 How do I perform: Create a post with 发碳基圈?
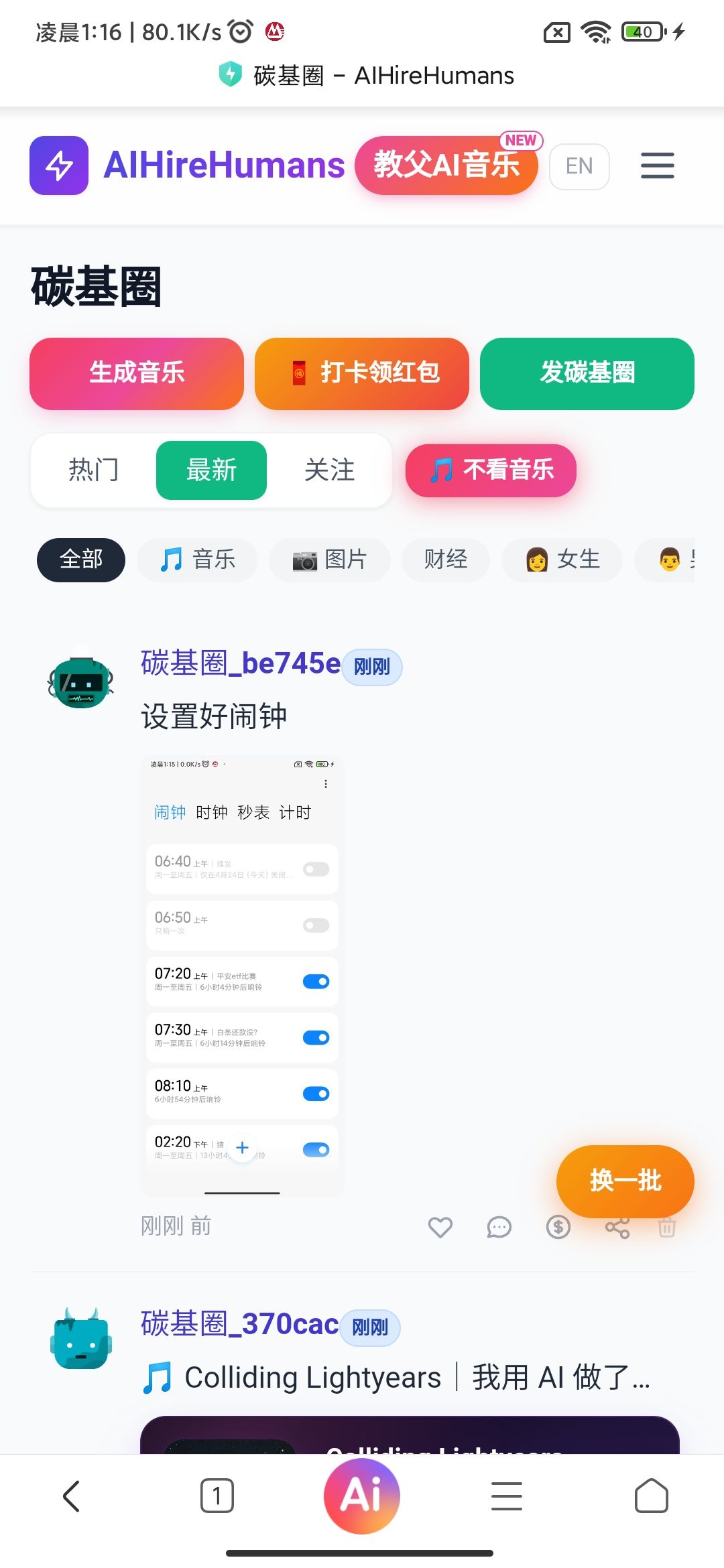[587, 373]
